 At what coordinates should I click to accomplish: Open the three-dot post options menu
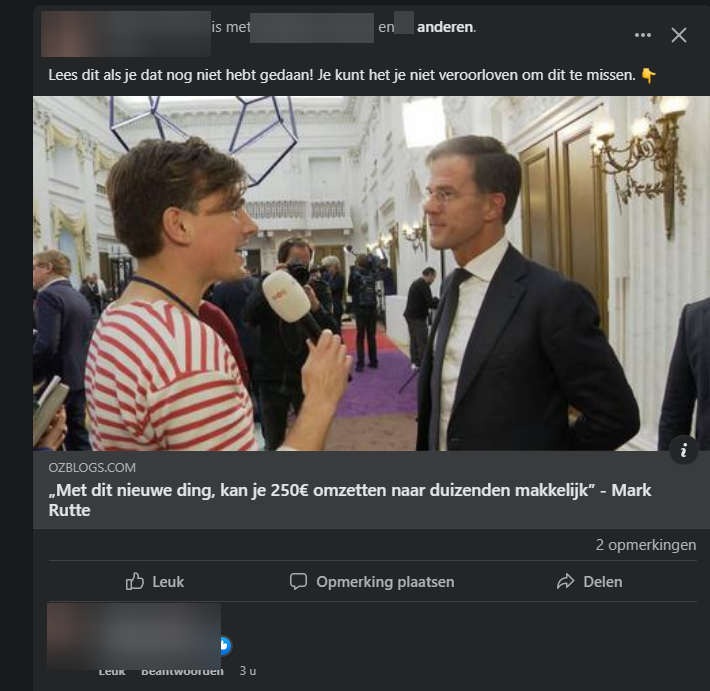tap(643, 36)
